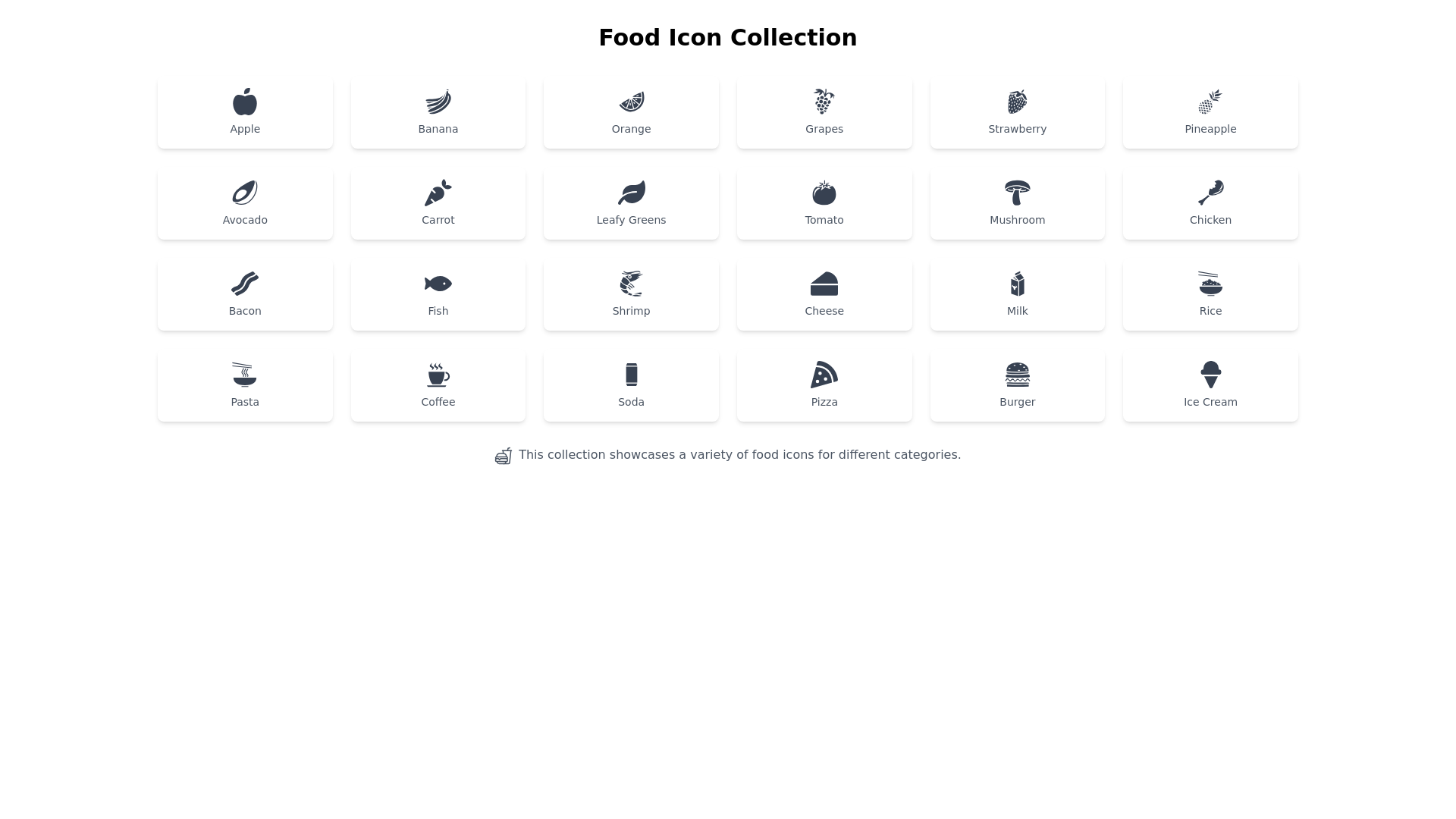Tap the Avocado card
This screenshot has width=1456, height=819.
point(245,203)
